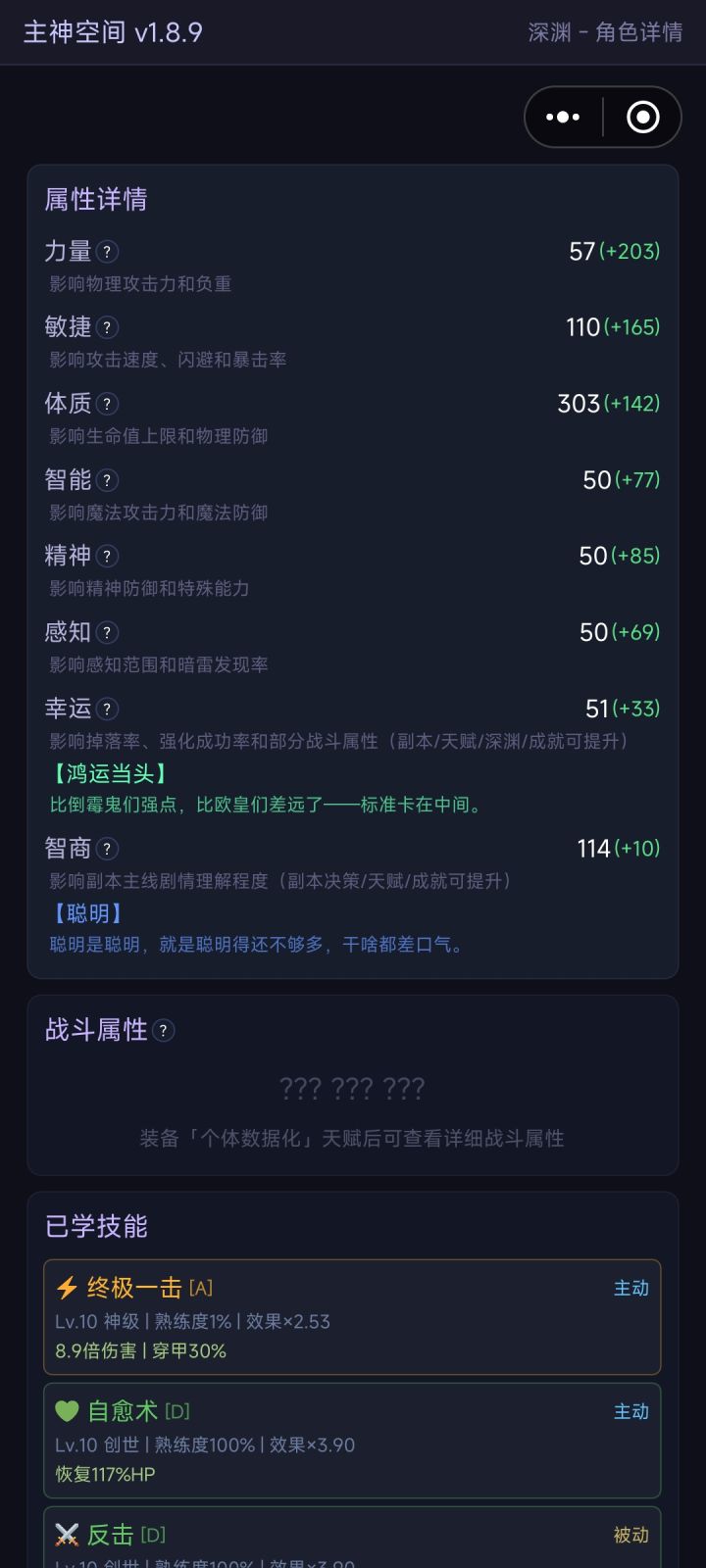Expand the 自愈术 skill card
Image resolution: width=706 pixels, height=1568 pixels.
coord(351,1441)
